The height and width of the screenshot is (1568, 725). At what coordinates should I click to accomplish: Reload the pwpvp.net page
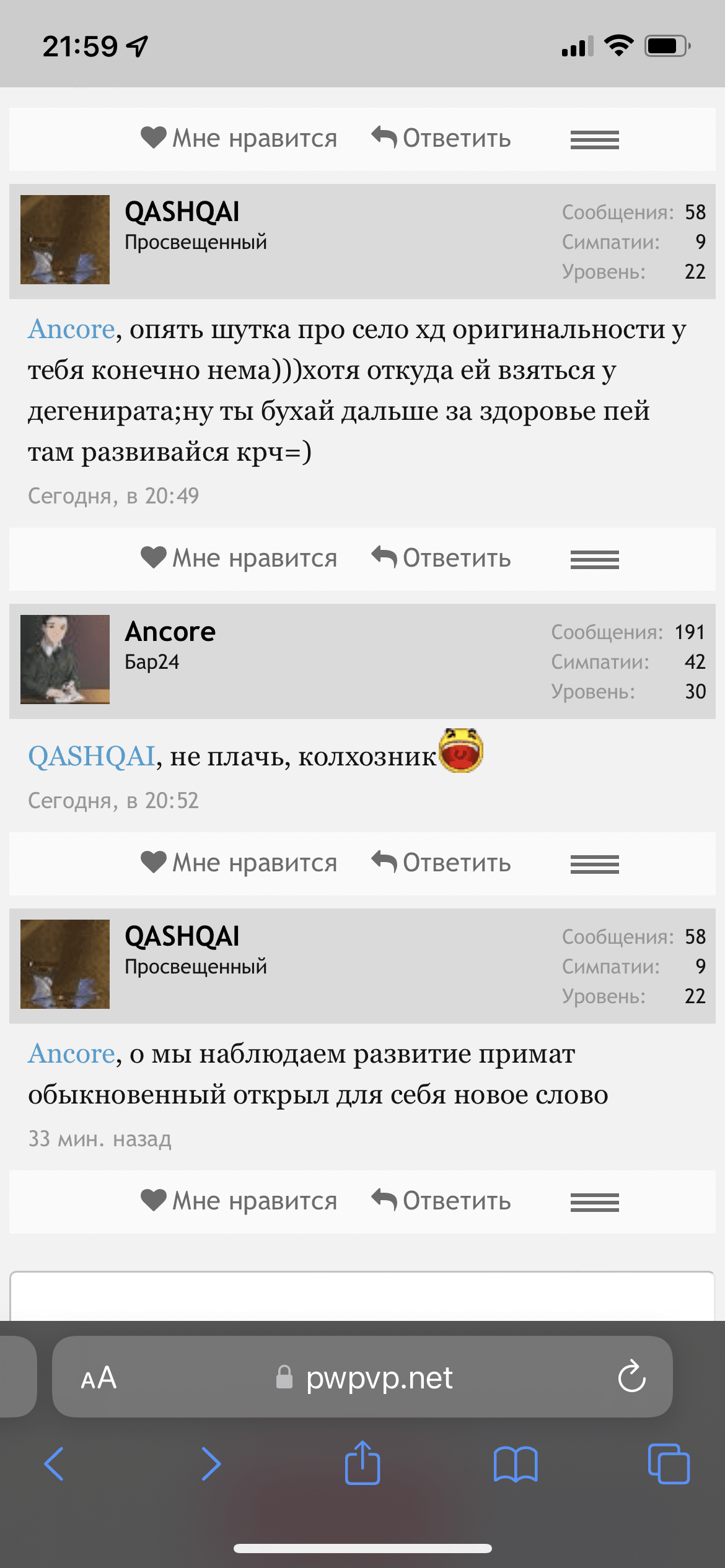(631, 1377)
